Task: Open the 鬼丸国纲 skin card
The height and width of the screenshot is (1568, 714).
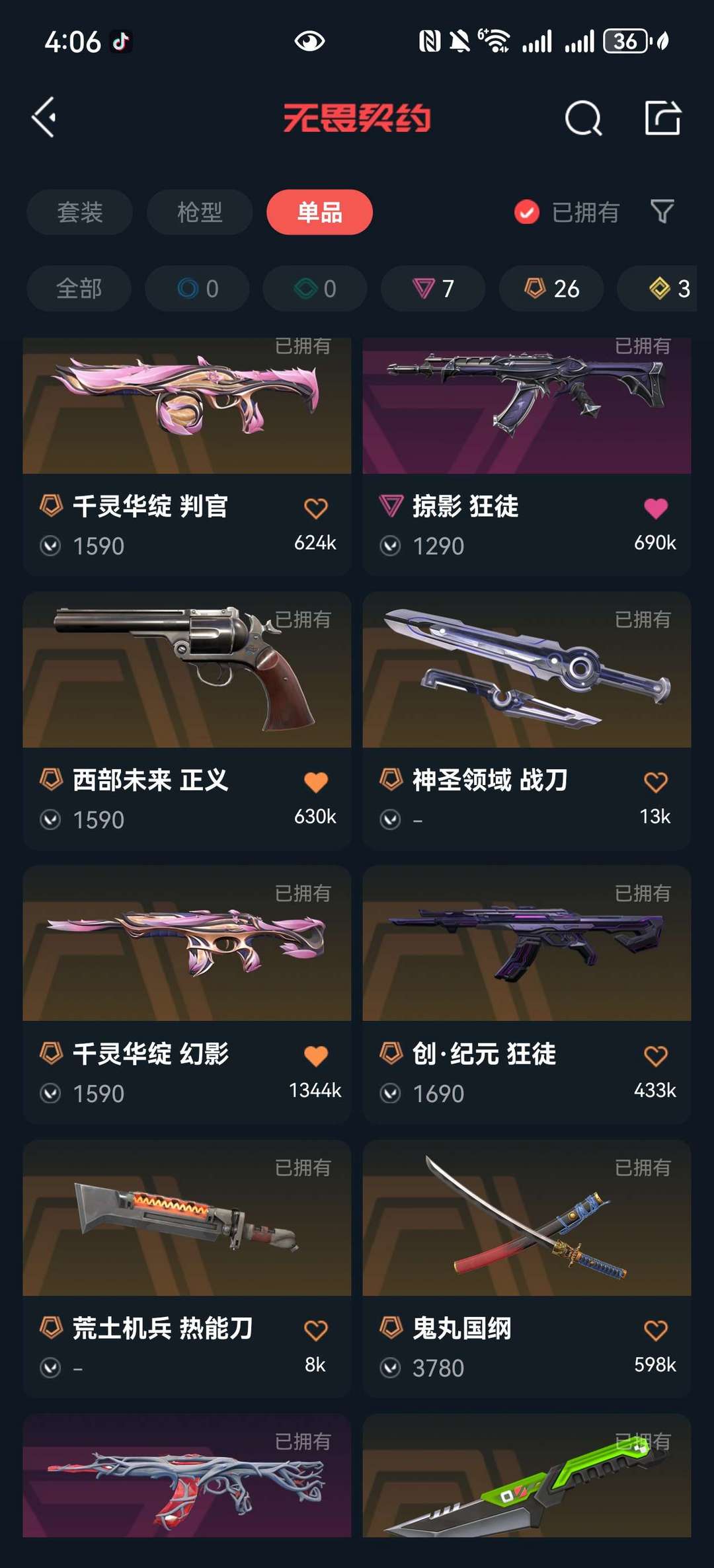Action: click(527, 1269)
